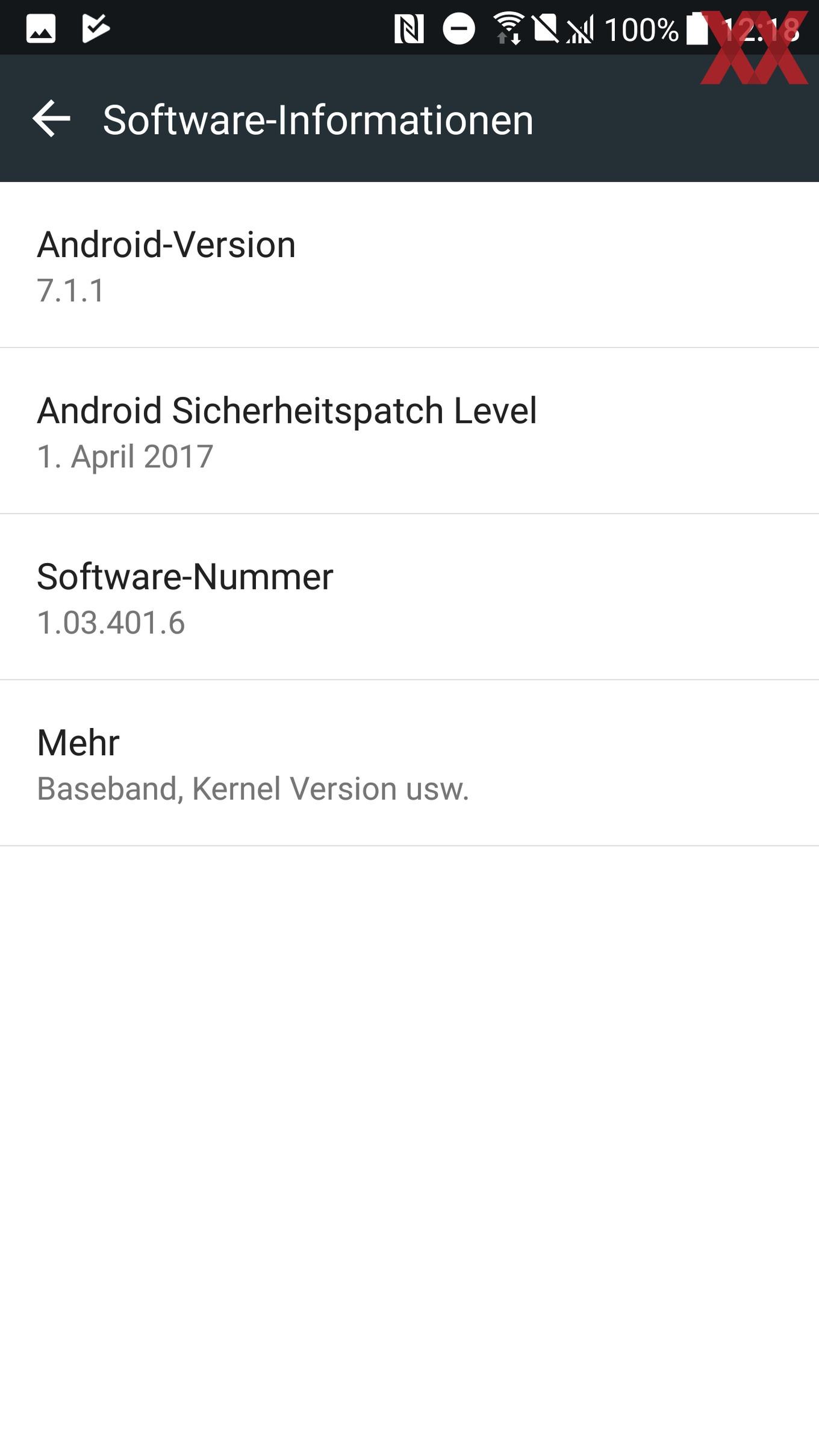Open Mehr for Baseband and Kernel details
The height and width of the screenshot is (1456, 819).
point(409,764)
